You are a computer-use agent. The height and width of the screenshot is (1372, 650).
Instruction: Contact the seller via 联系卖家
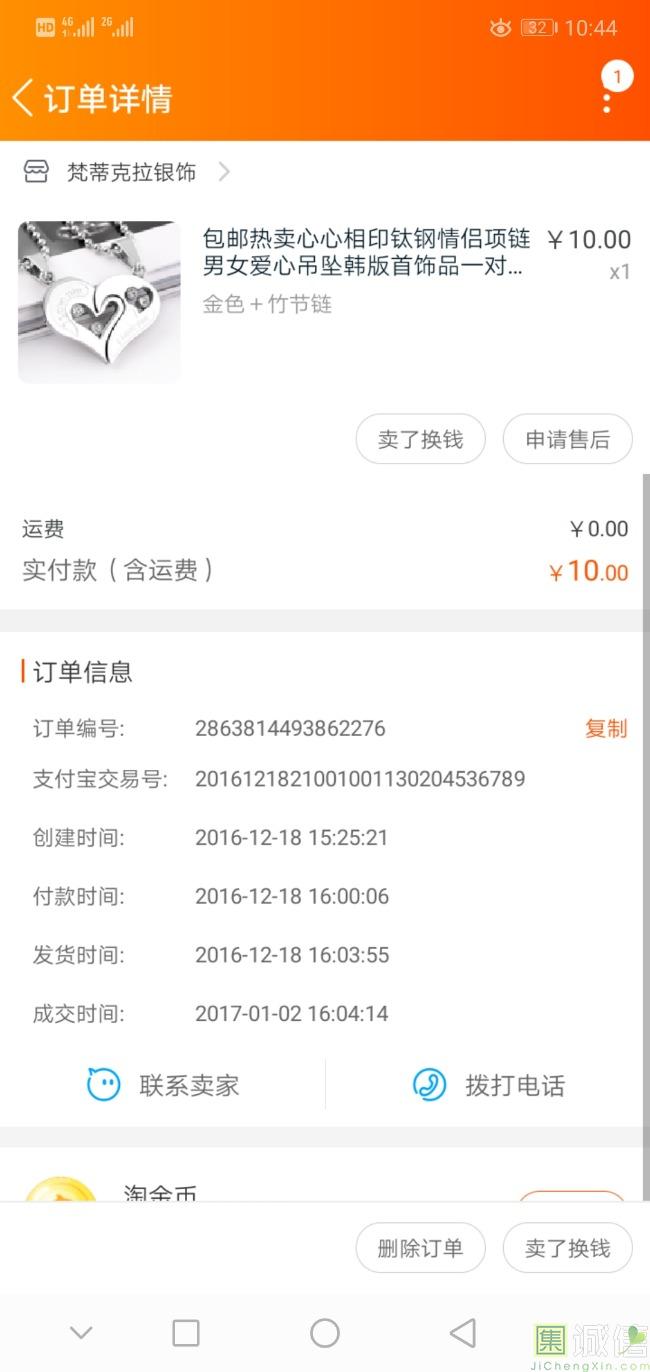click(163, 1085)
